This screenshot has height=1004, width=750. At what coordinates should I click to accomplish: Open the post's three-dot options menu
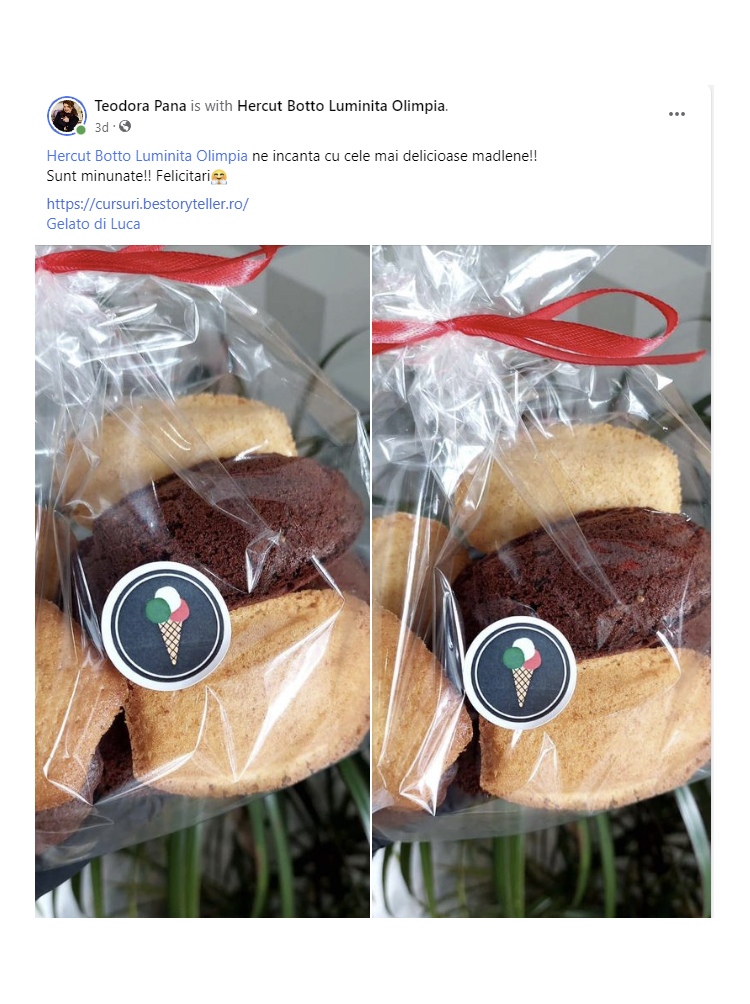pyautogui.click(x=677, y=114)
